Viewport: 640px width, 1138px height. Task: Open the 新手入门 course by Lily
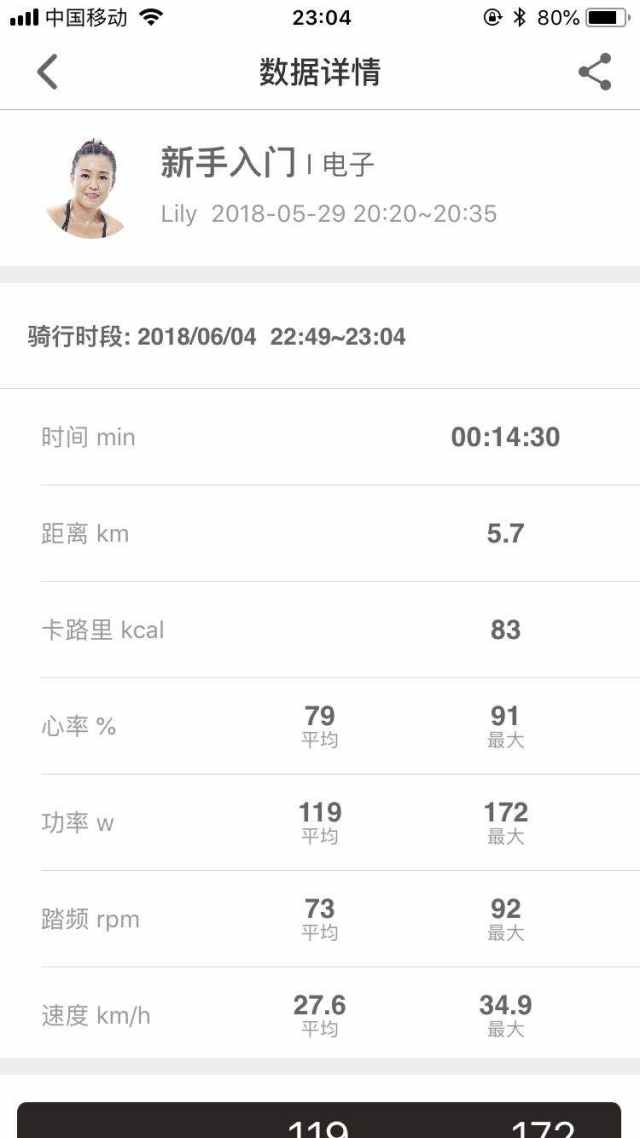pos(320,188)
